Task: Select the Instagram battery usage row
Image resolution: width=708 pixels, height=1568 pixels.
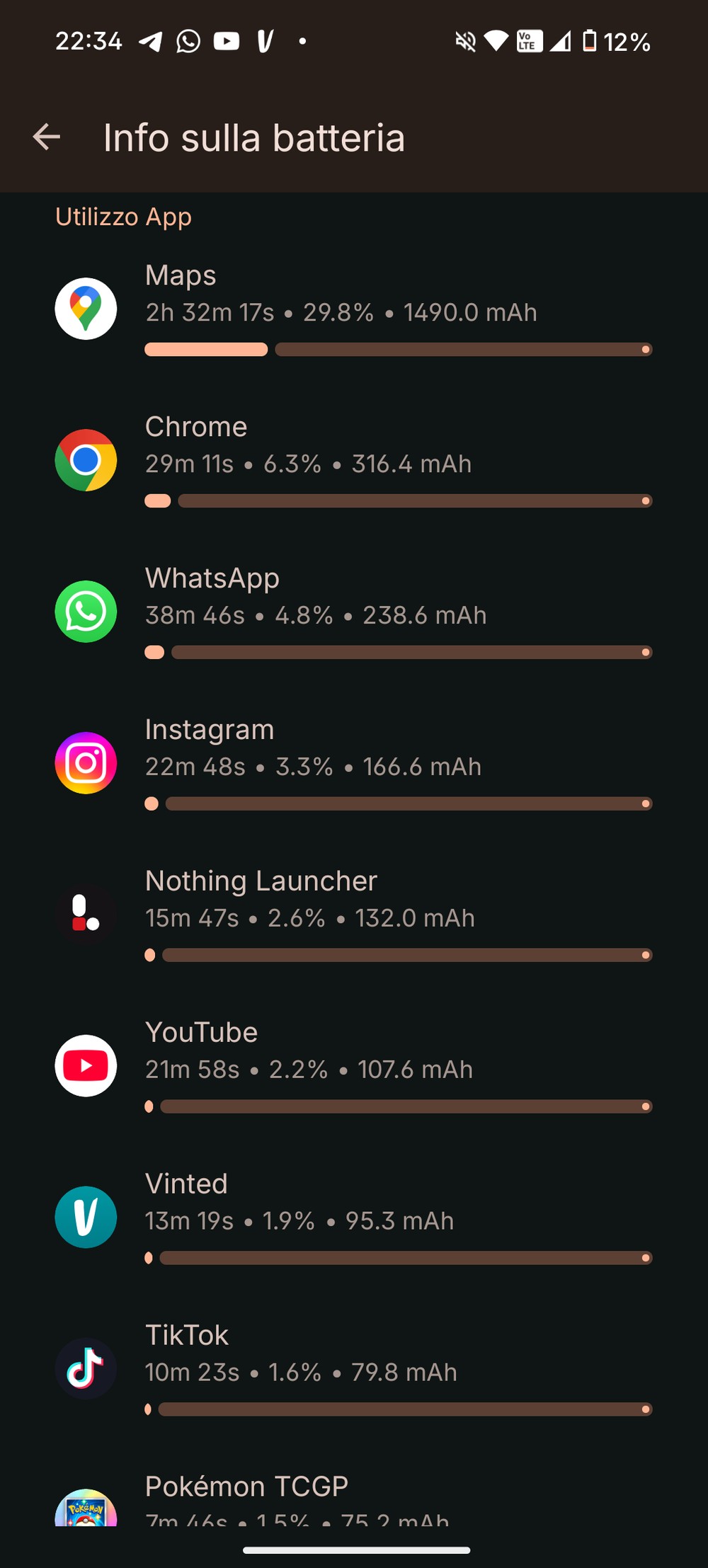Action: 354,764
